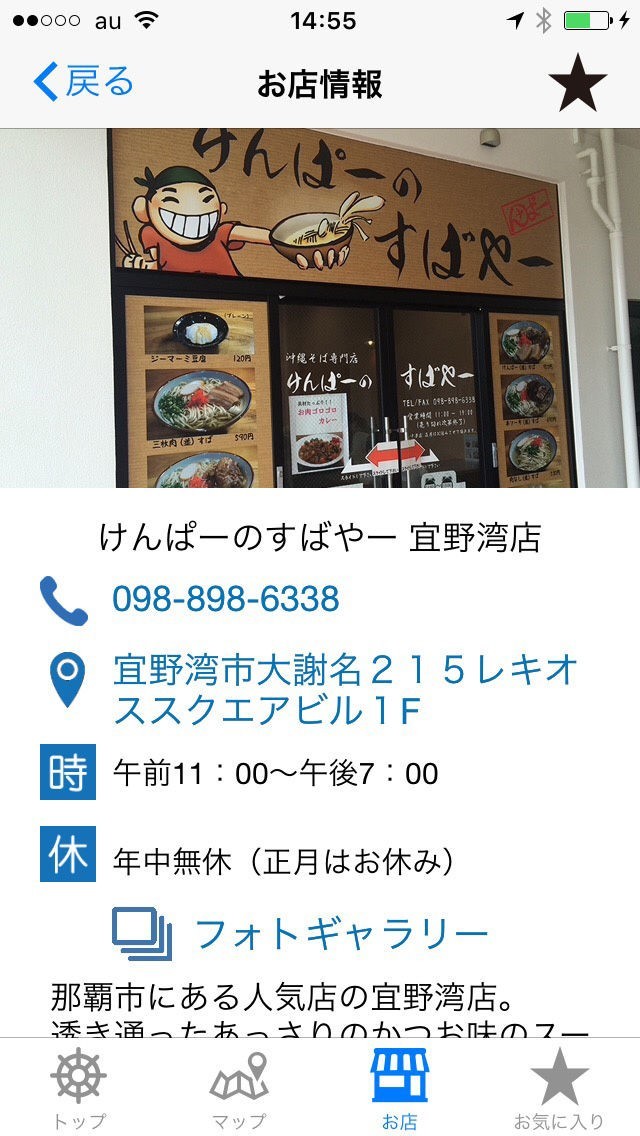Go back with the 戻る button
The image size is (640, 1136).
click(83, 82)
